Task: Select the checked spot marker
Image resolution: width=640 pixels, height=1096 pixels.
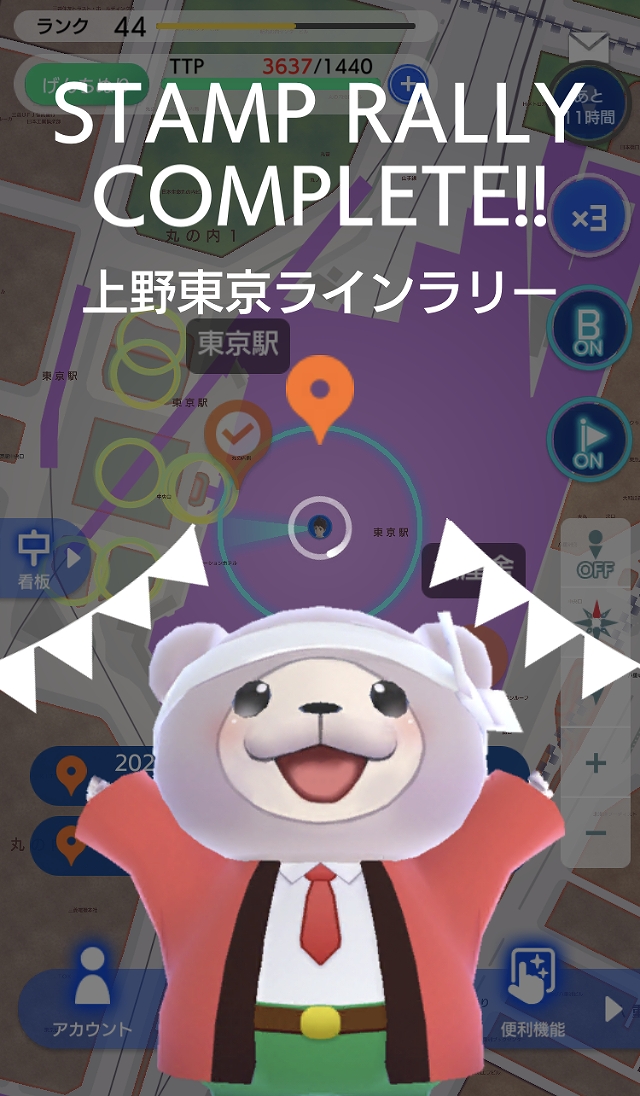Action: click(x=239, y=435)
